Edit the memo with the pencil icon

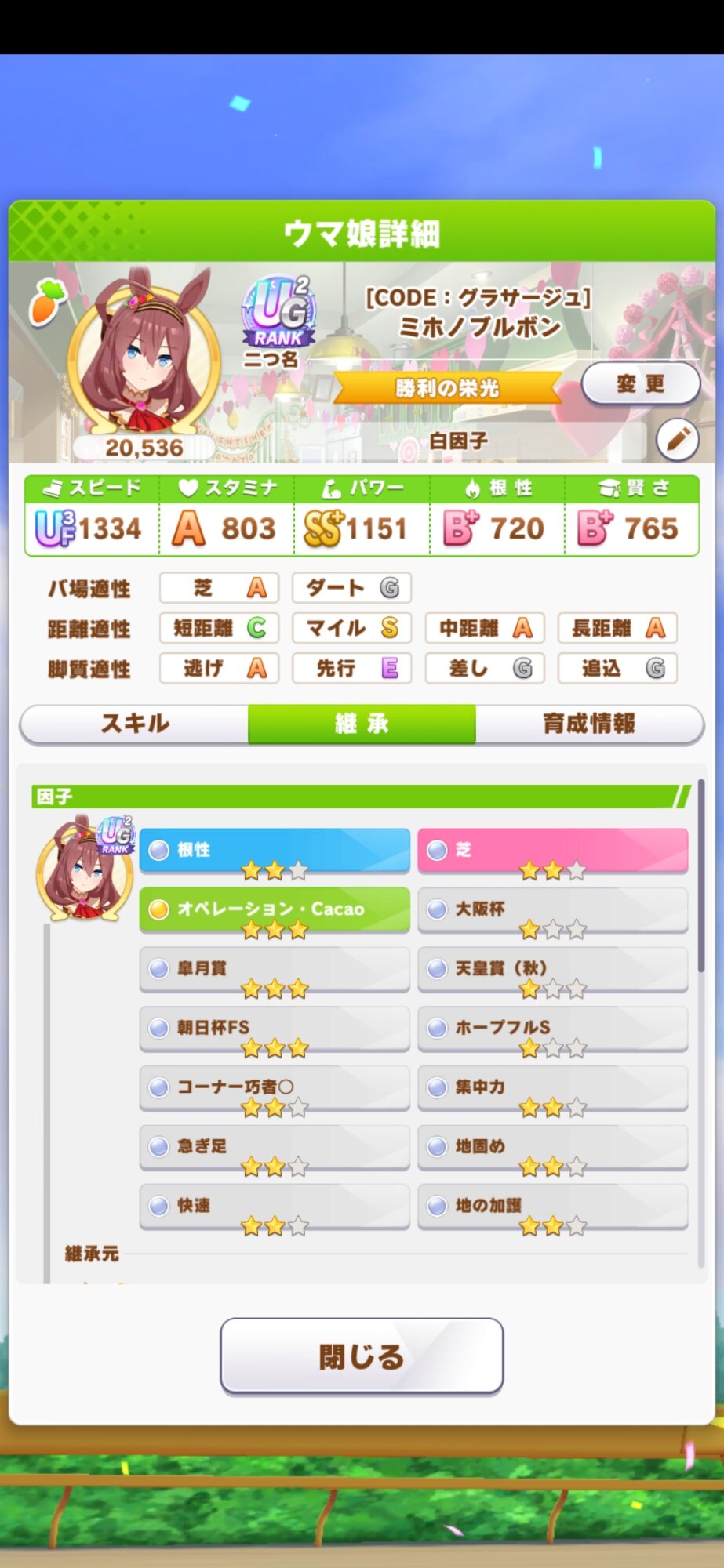pyautogui.click(x=678, y=440)
